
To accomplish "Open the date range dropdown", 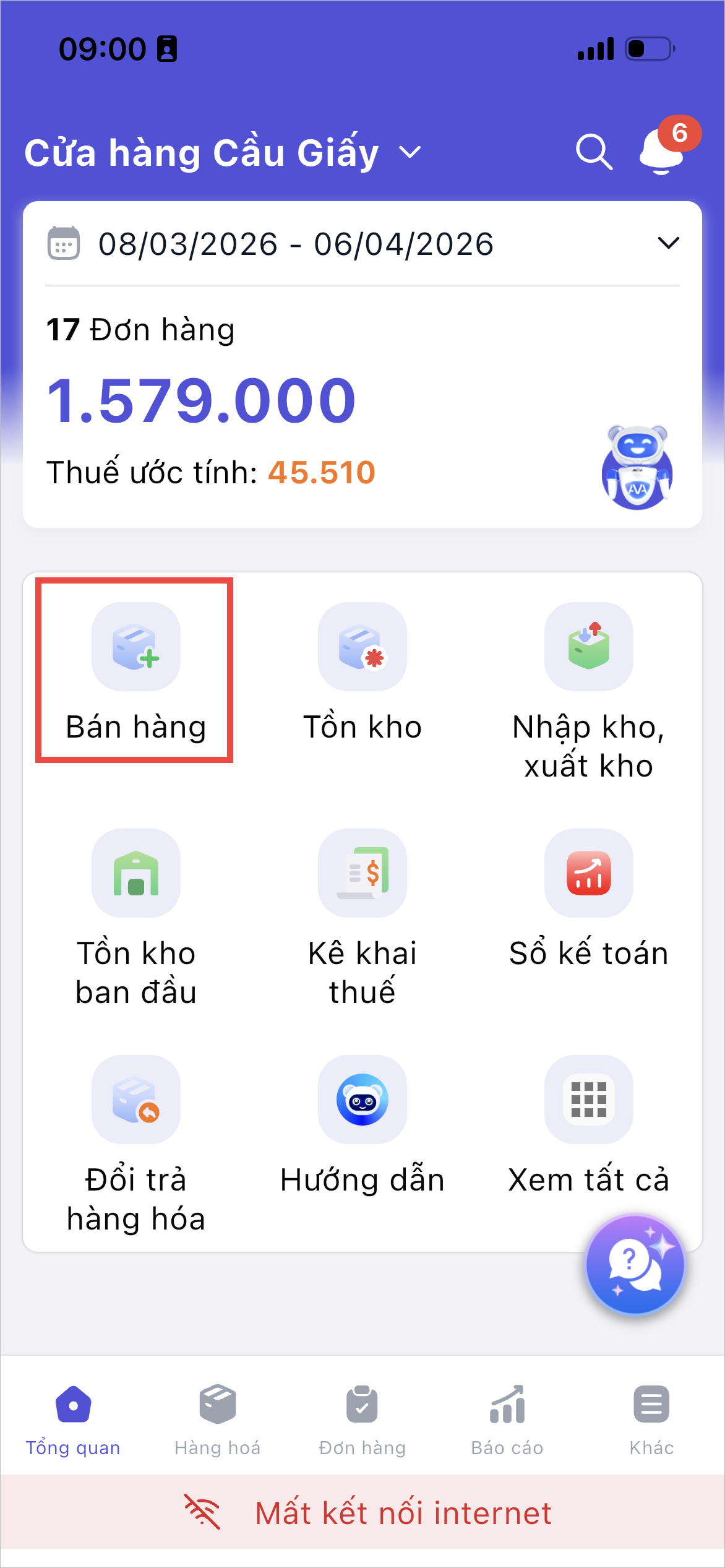I will click(x=668, y=243).
